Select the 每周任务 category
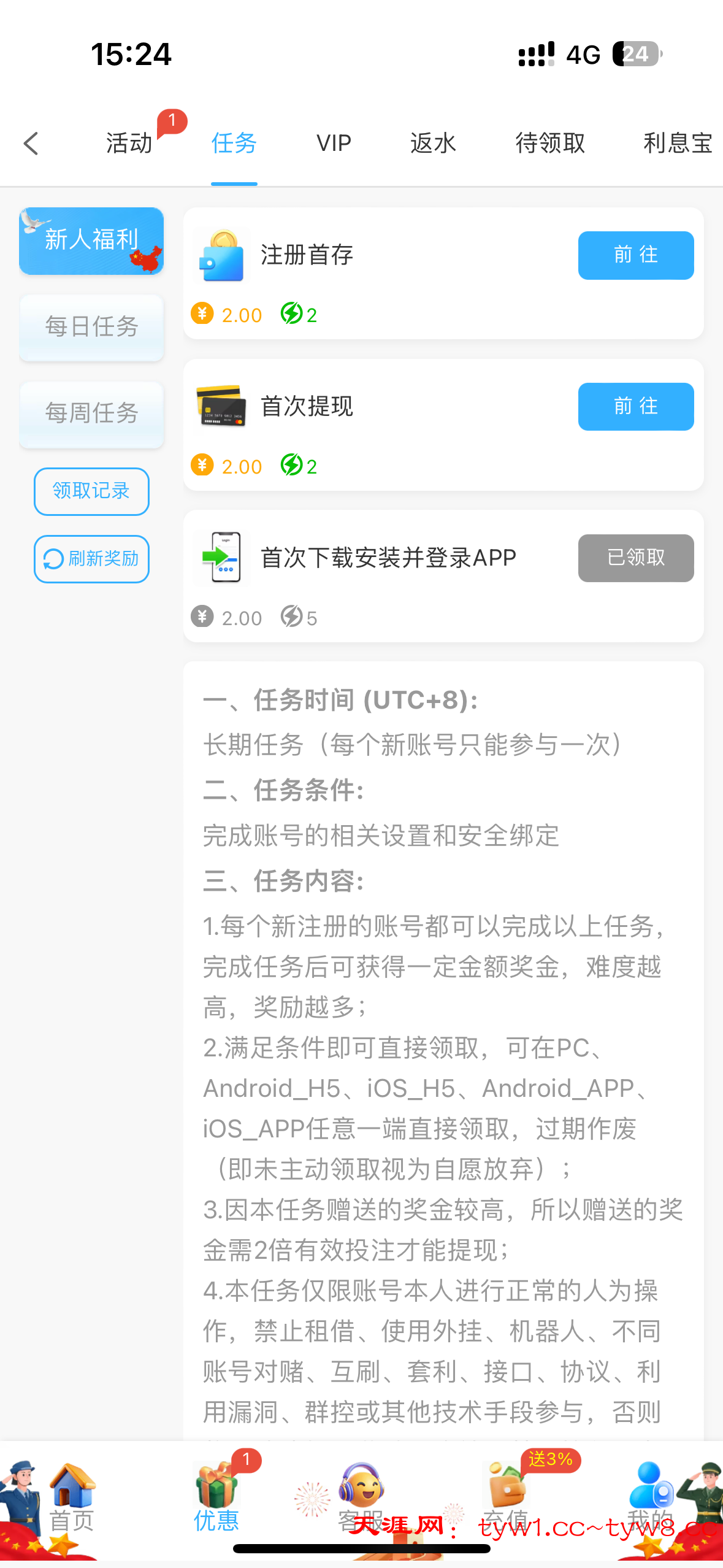Screen dimensions: 723x1568 click(x=91, y=414)
